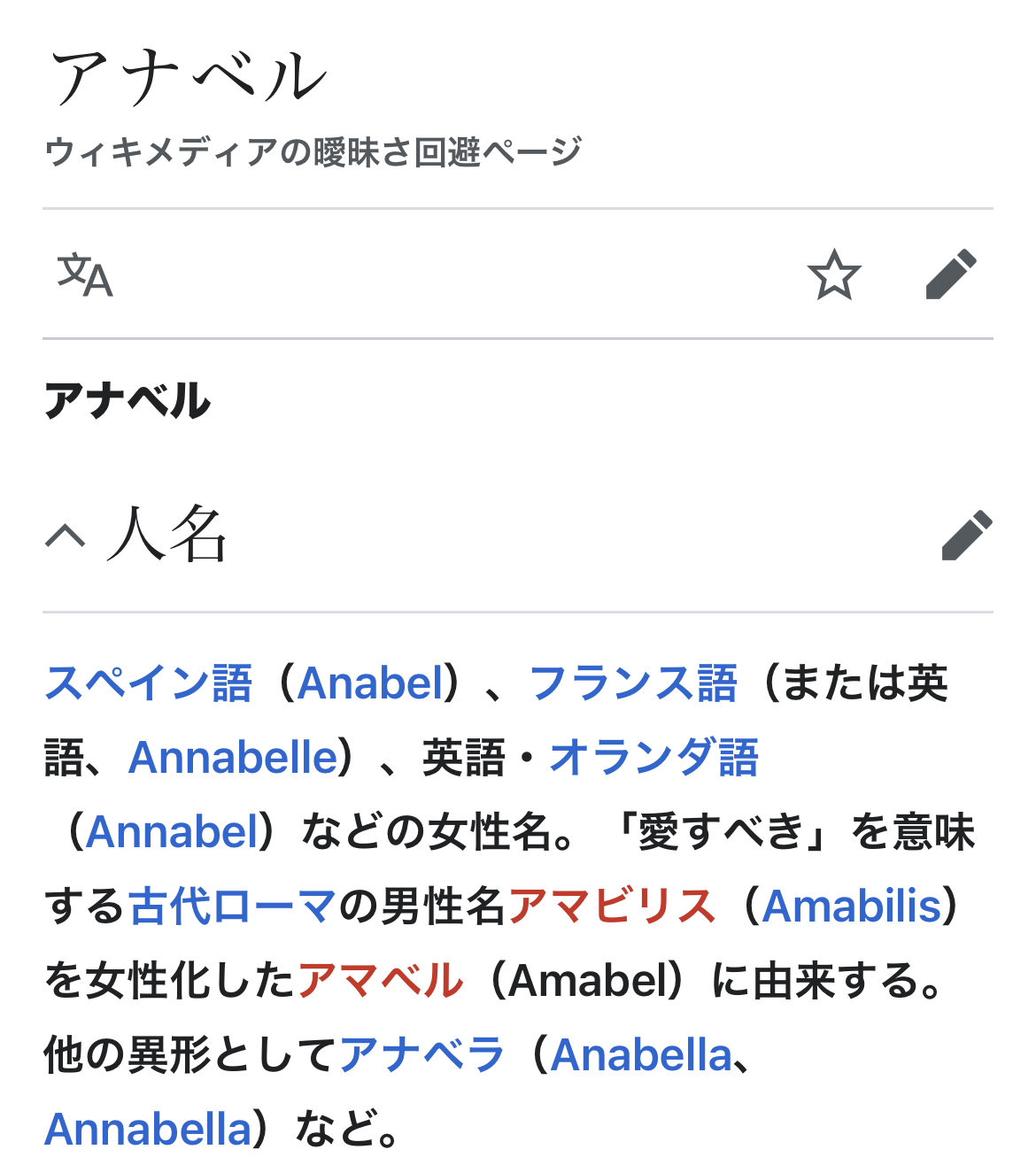Open the red アマベル link
The height and width of the screenshot is (1165, 1036).
[x=381, y=981]
